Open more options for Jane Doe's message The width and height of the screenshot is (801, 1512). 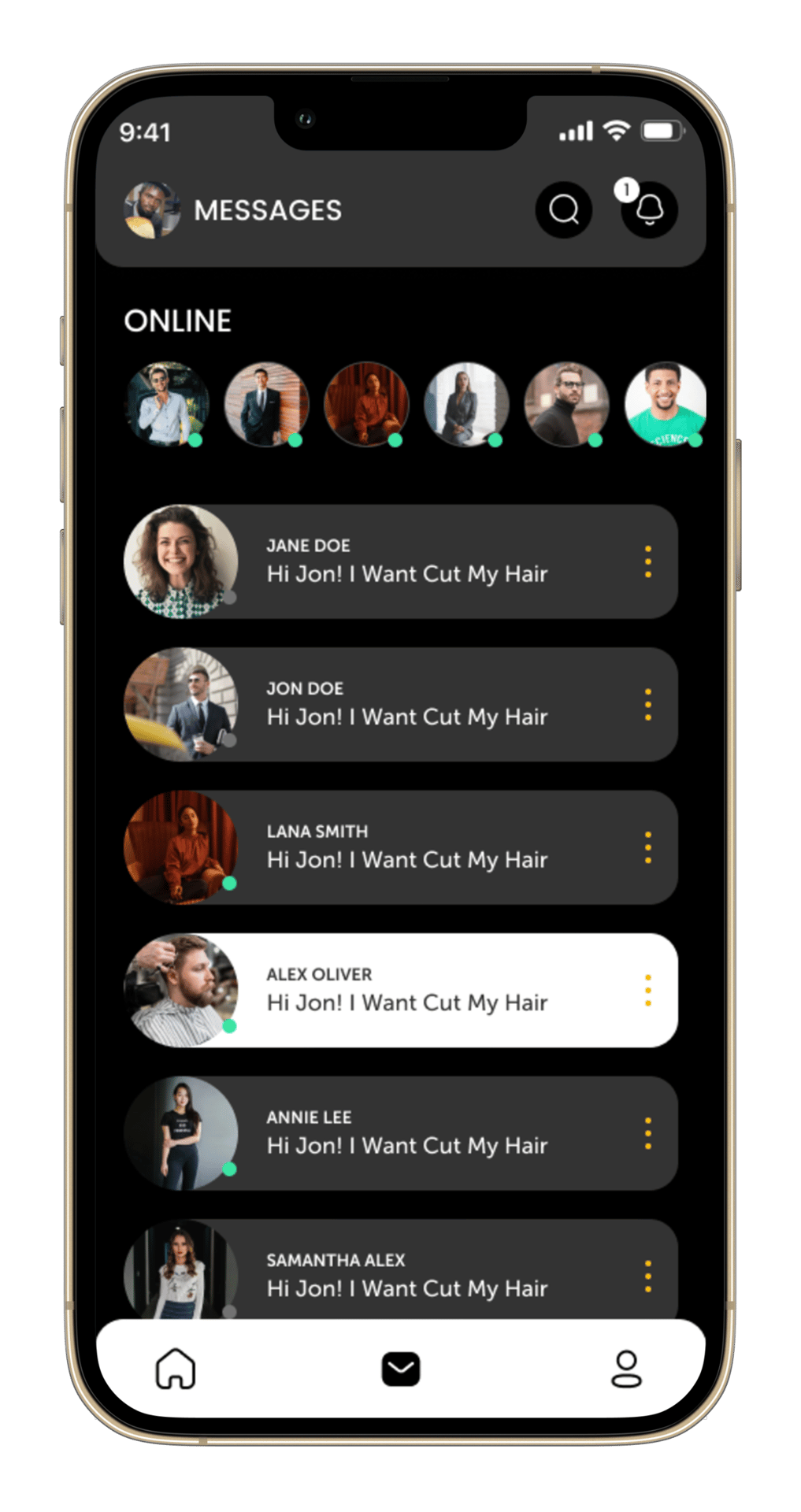coord(648,561)
